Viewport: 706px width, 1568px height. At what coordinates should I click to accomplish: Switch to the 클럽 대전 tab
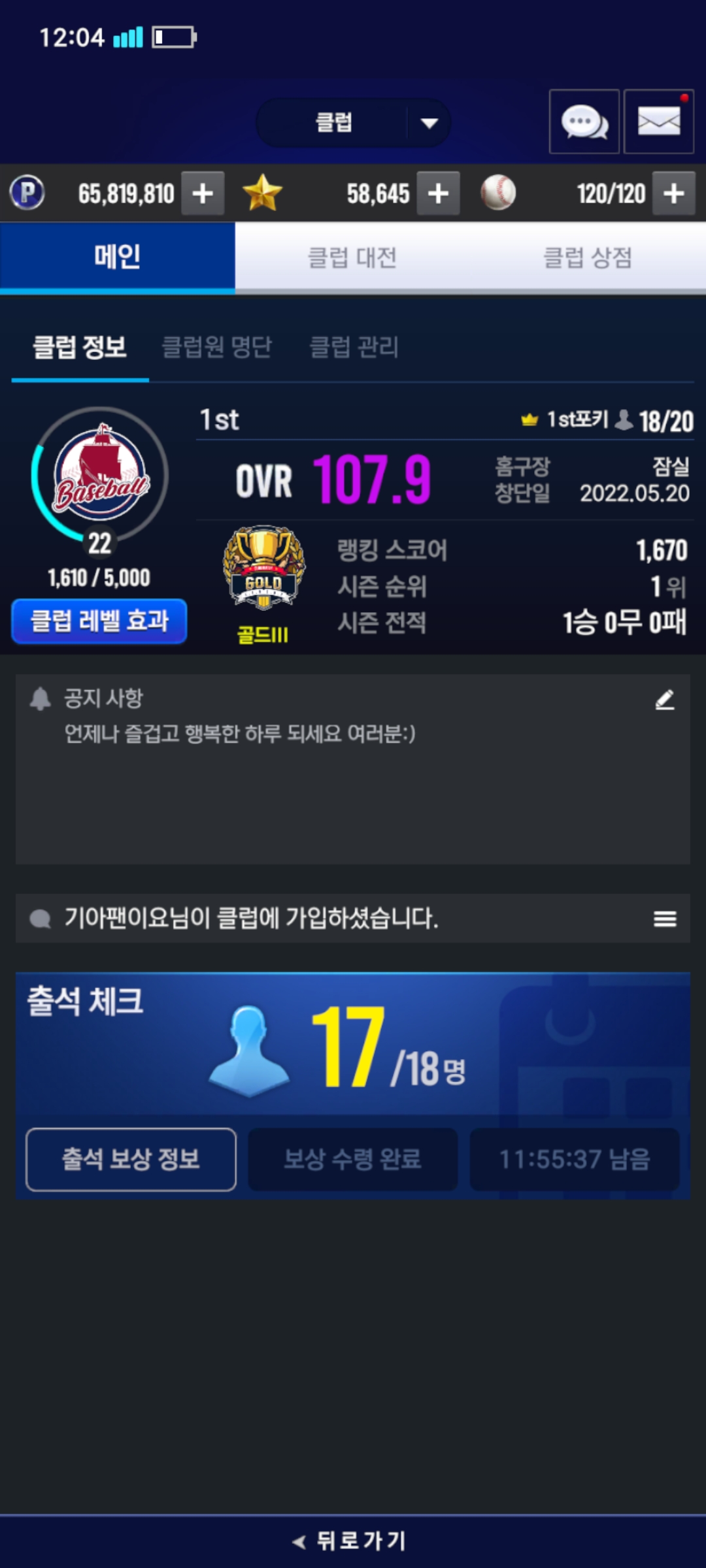[352, 257]
